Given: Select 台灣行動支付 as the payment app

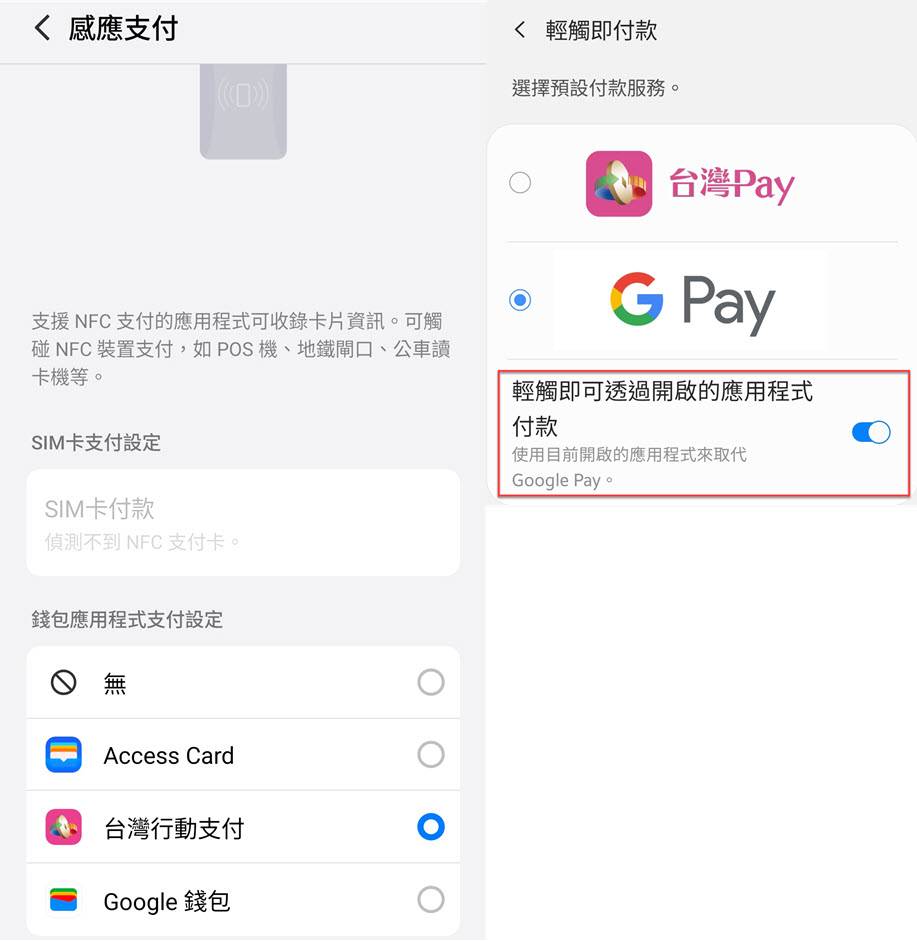Looking at the screenshot, I should coord(431,827).
